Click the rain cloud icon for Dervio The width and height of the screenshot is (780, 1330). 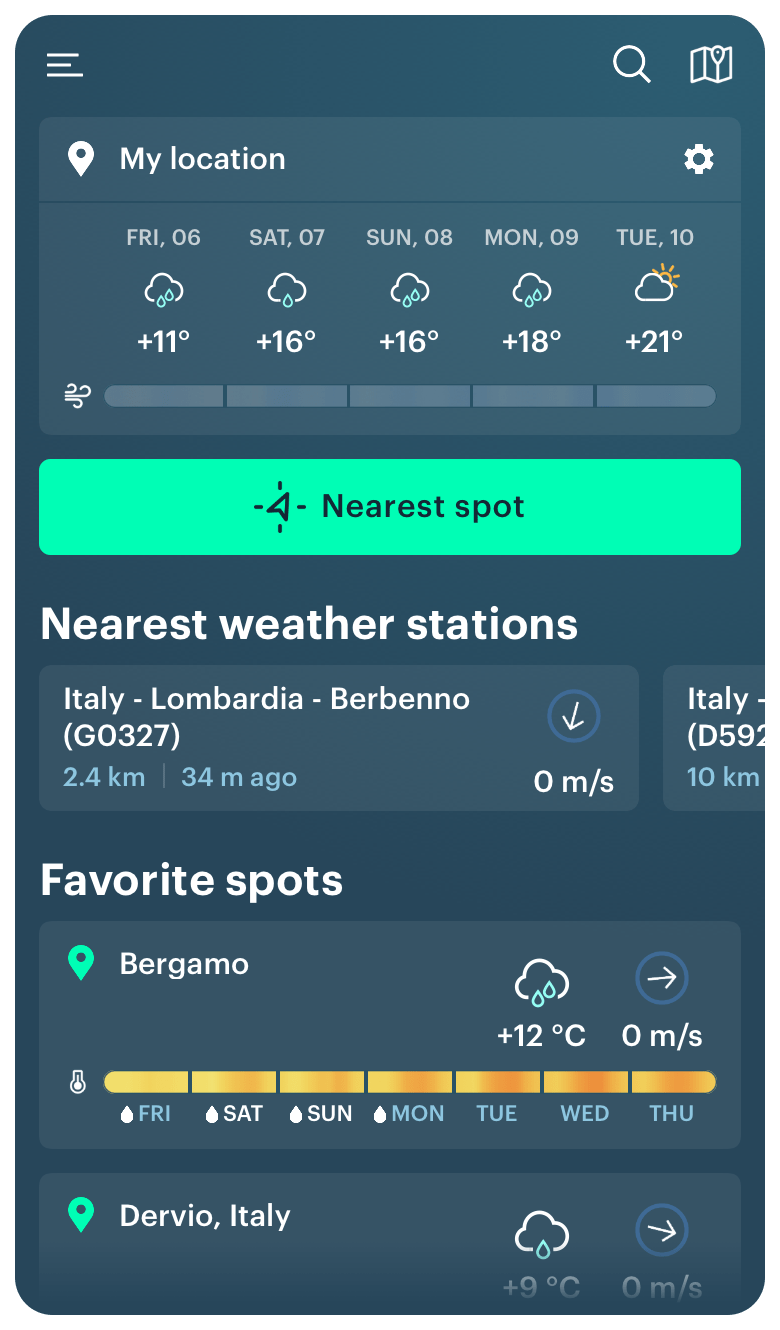coord(542,1232)
